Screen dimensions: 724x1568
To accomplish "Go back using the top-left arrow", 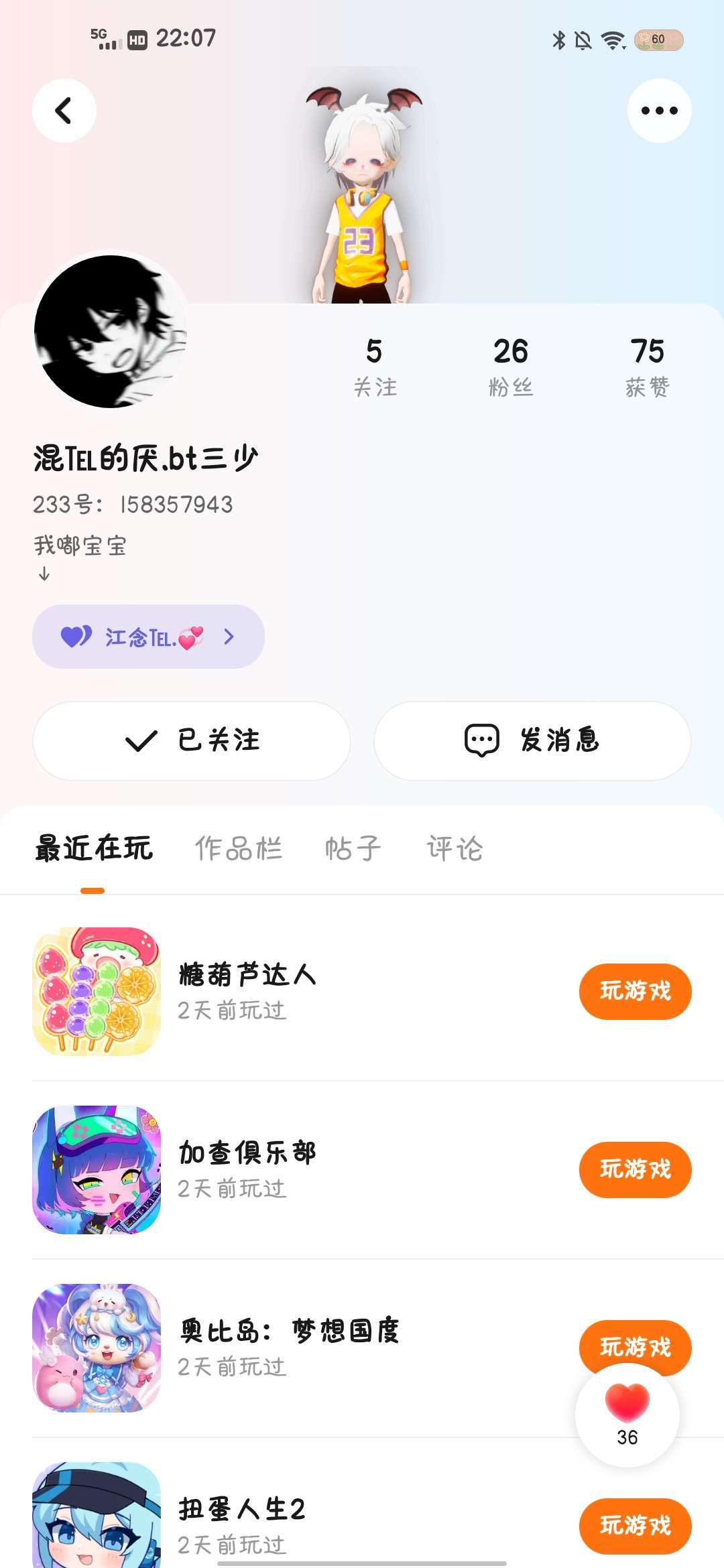I will click(x=64, y=111).
